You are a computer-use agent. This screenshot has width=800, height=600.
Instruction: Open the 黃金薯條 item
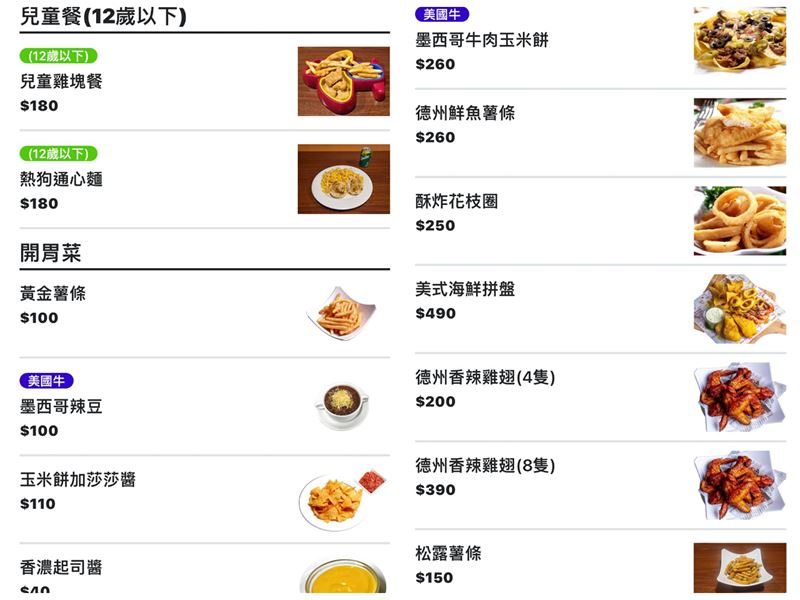tap(54, 294)
